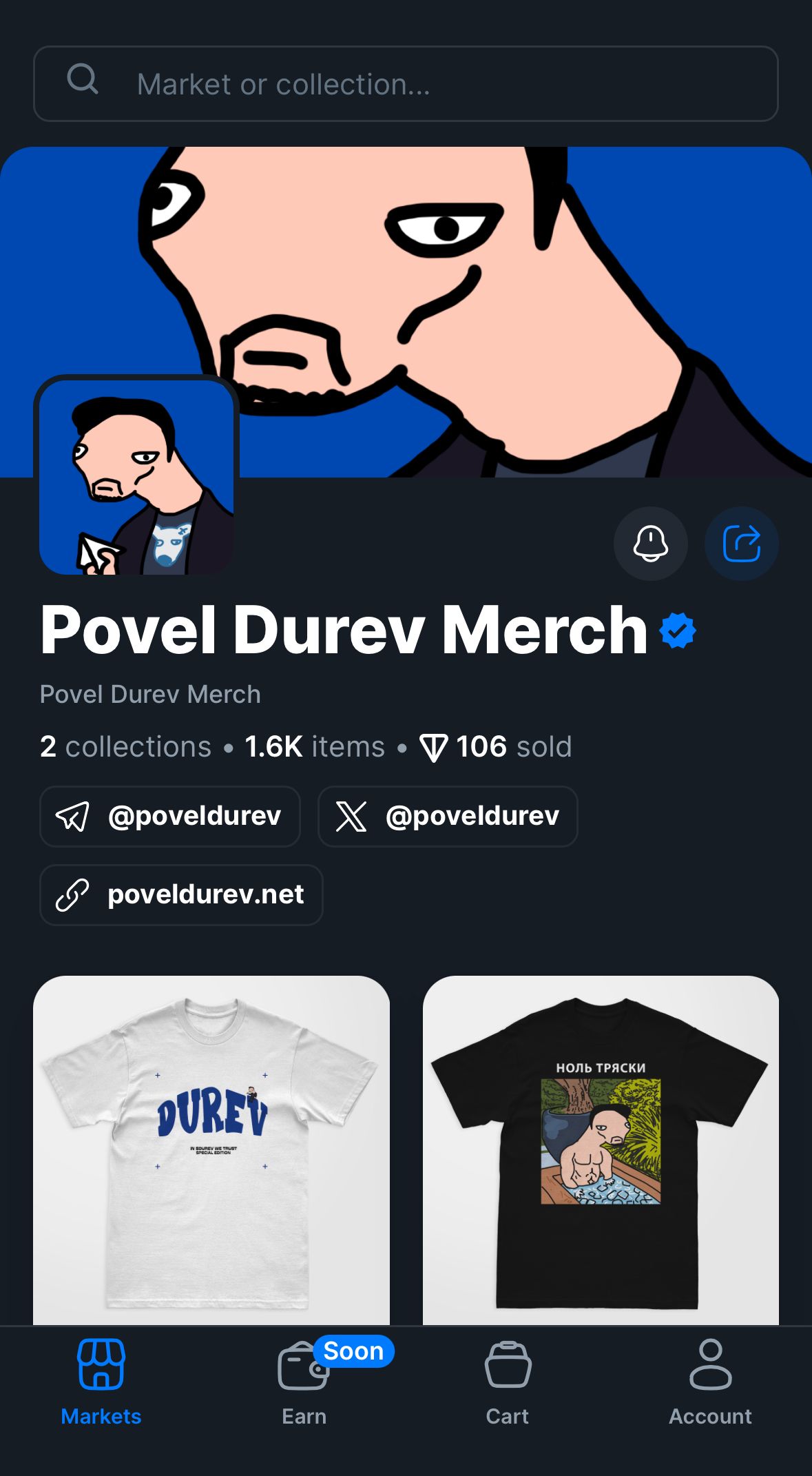Open the black НОЛЬ ТРЯСКИ t-shirt collection

[601, 1149]
